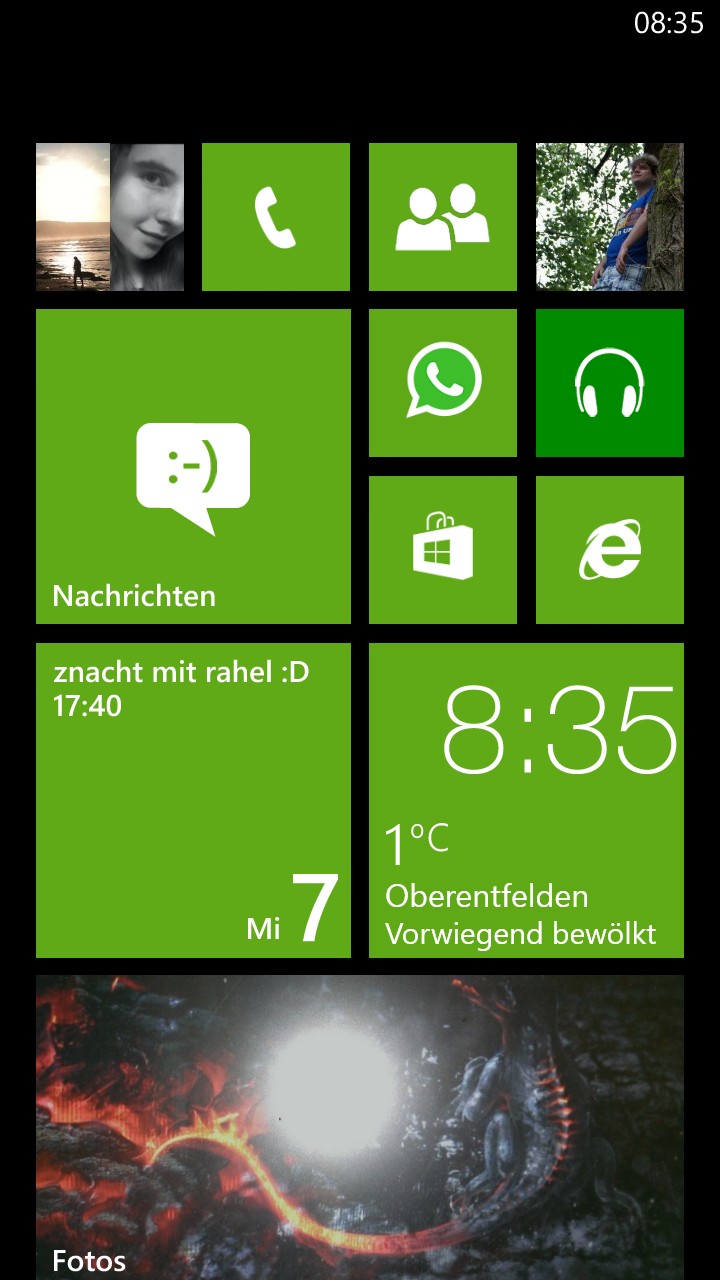Open the weather tile for Oberentfelden
The height and width of the screenshot is (1280, 720).
pyautogui.click(x=526, y=800)
